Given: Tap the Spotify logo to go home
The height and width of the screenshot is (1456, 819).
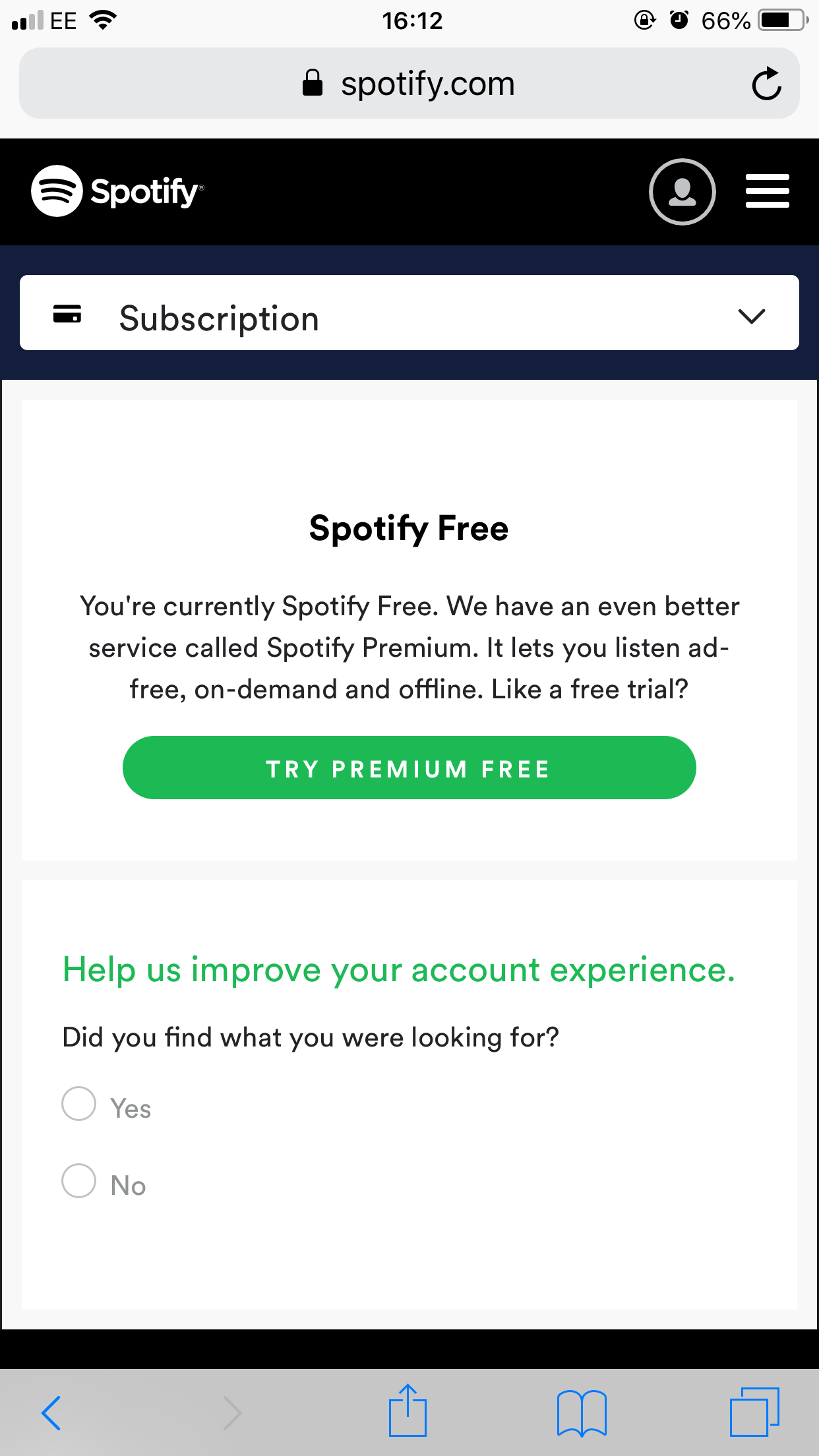Looking at the screenshot, I should 117,191.
